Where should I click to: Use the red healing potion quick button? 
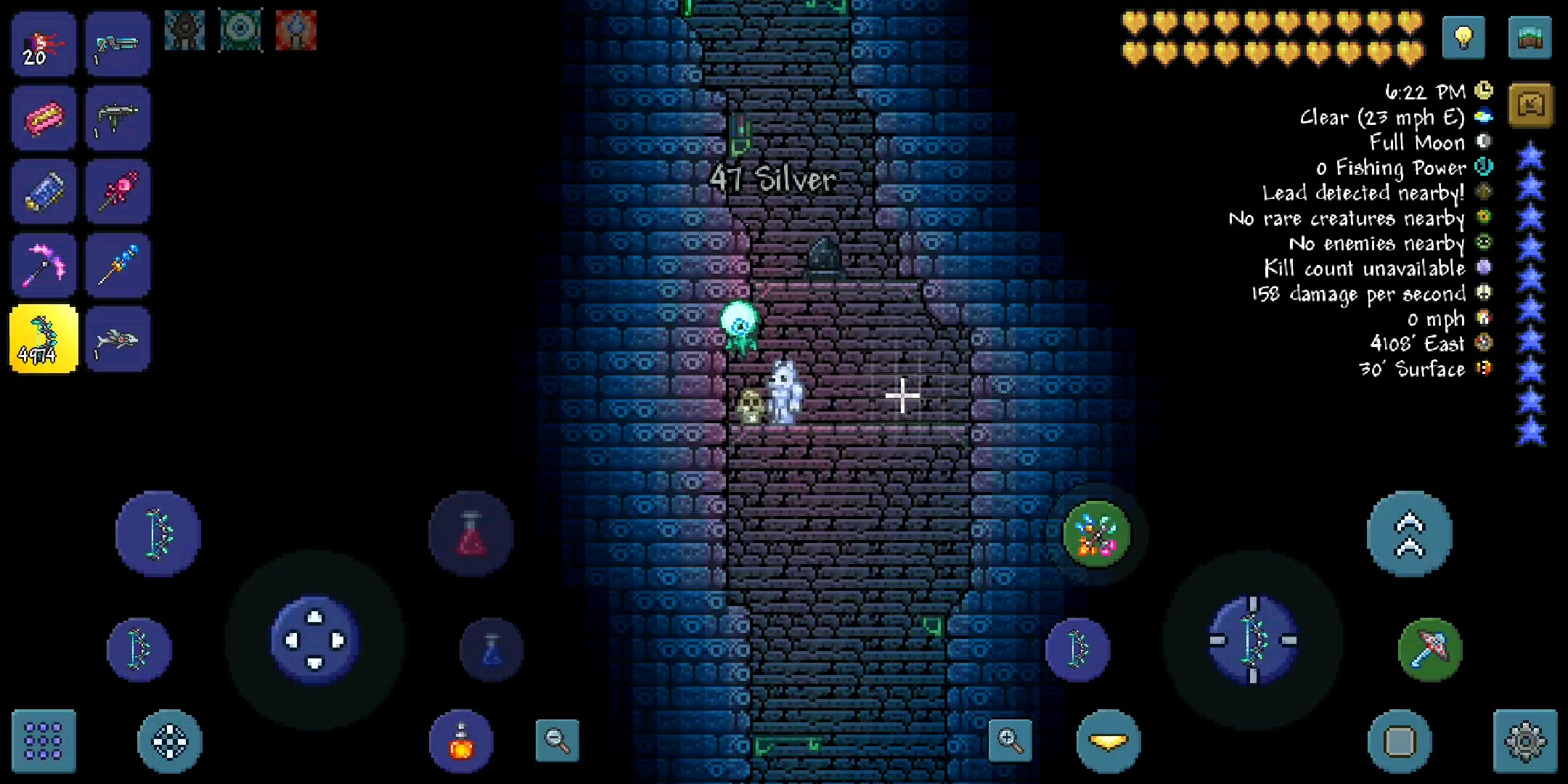(x=470, y=534)
